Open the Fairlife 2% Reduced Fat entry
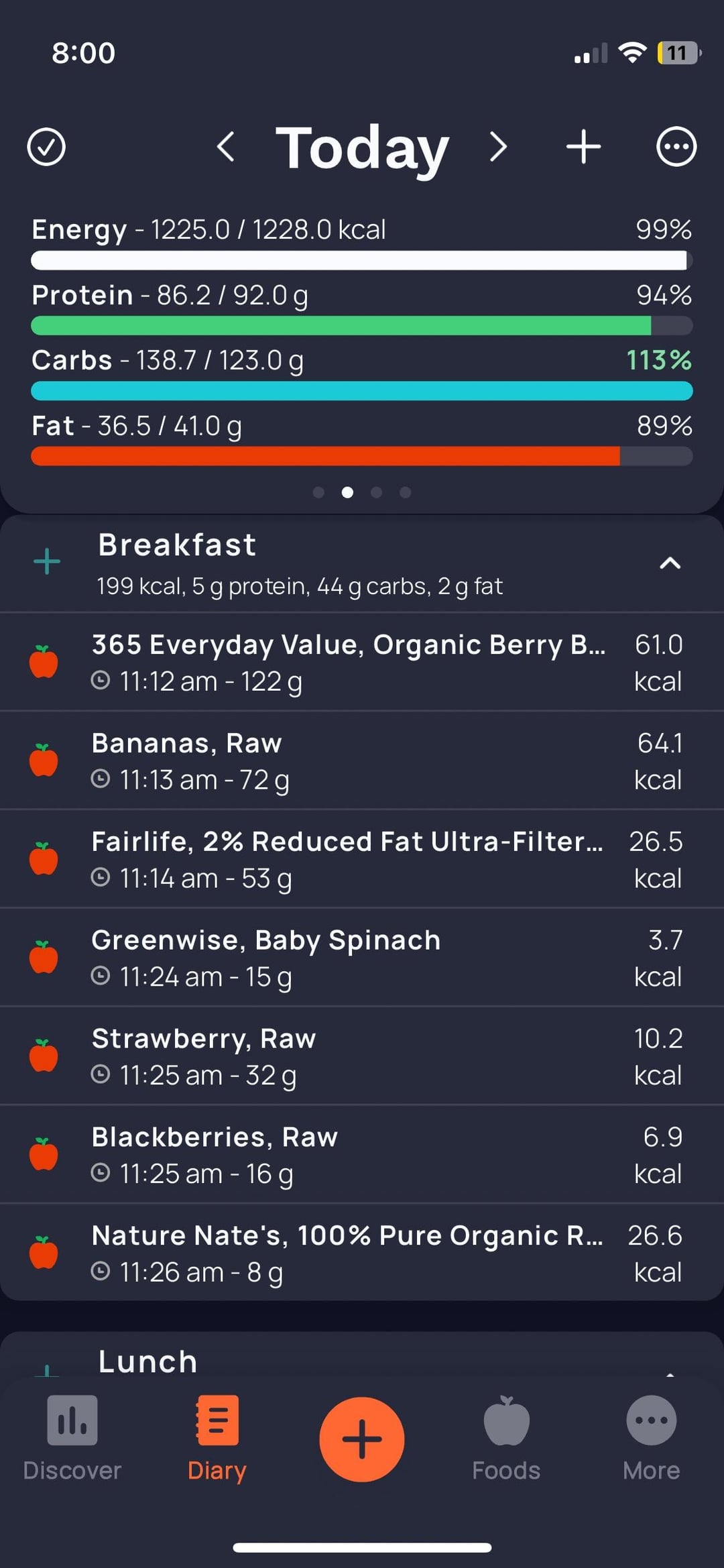The width and height of the screenshot is (724, 1568). point(362,859)
